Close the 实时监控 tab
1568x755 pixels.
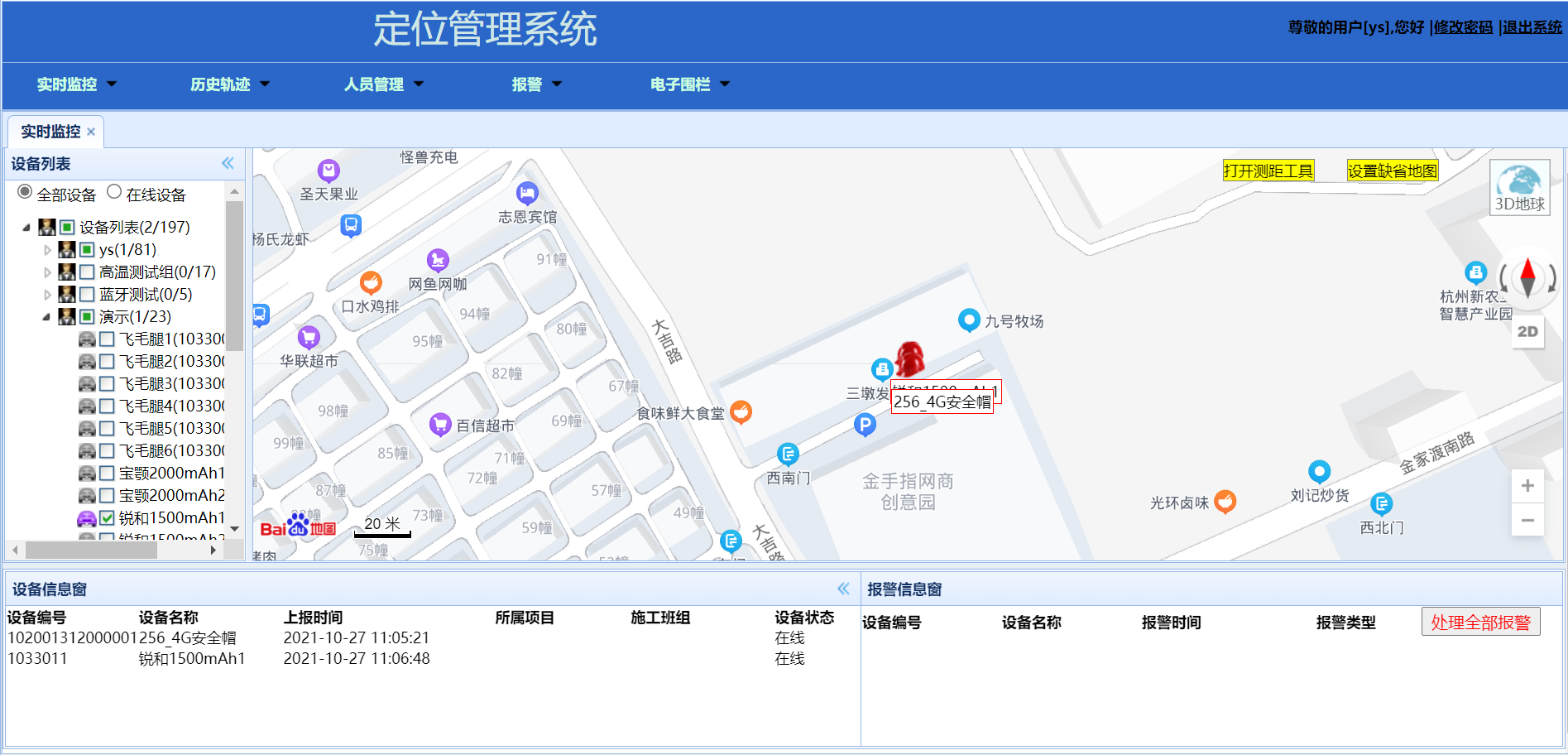tap(91, 132)
